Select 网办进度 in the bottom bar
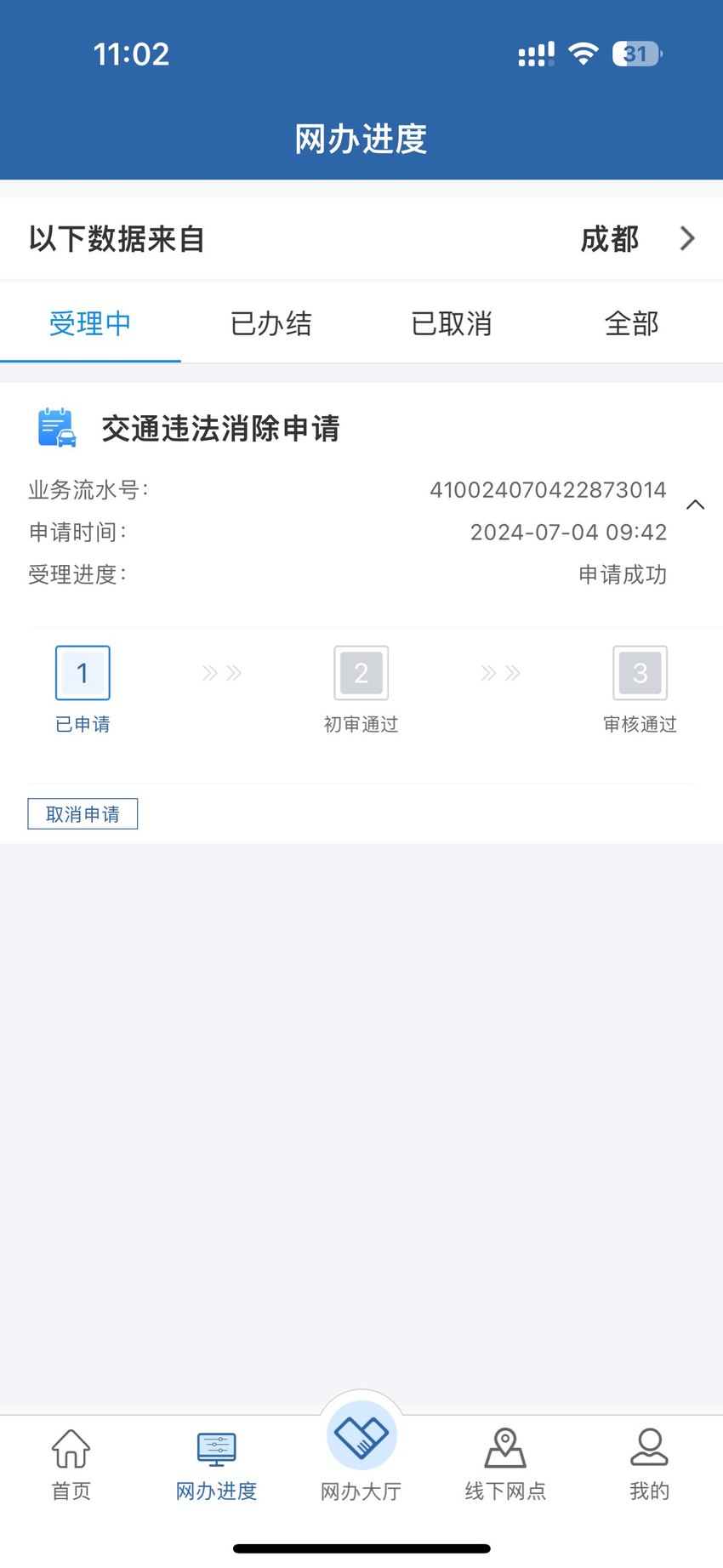Screen dimensions: 723x1568 click(216, 1465)
